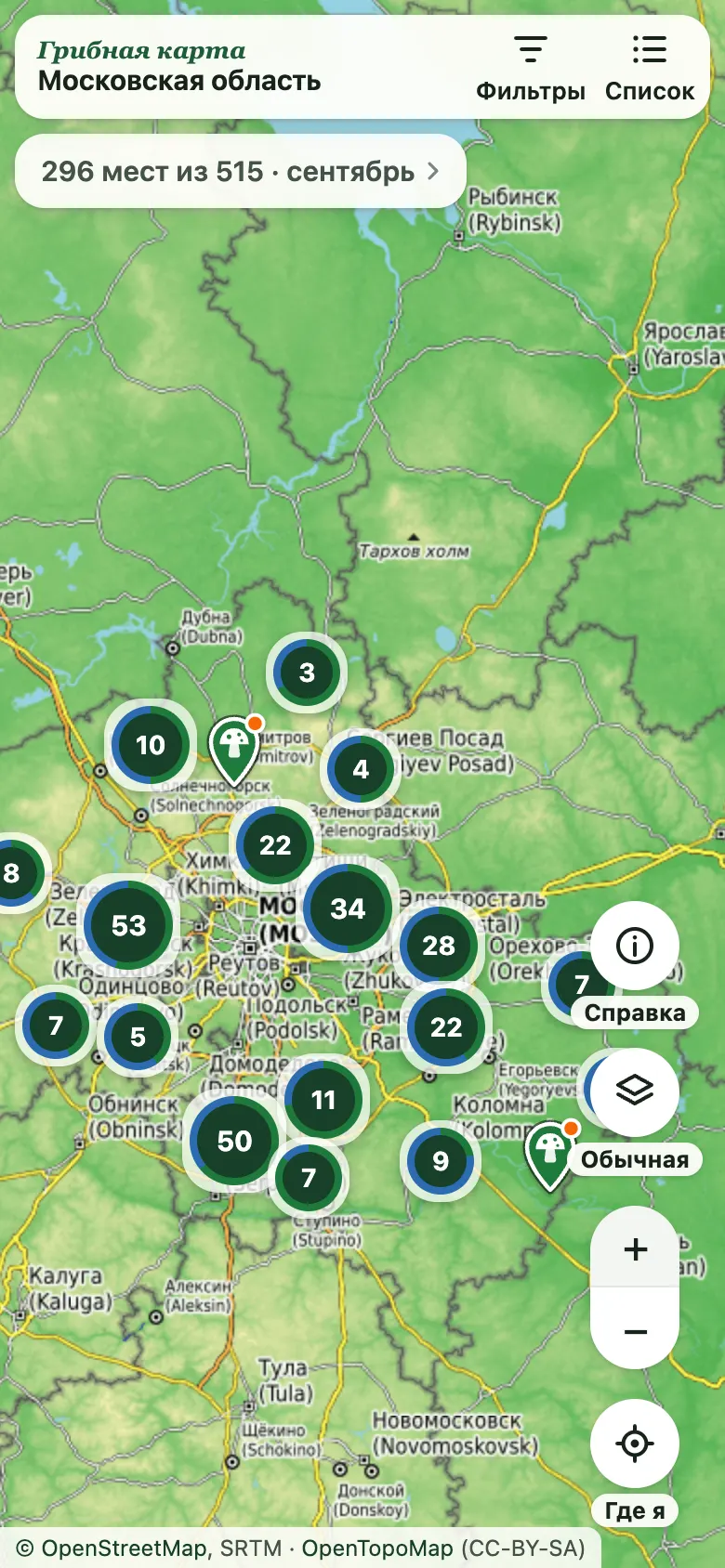
Task: Select the cluster marked 9
Action: click(x=441, y=1160)
